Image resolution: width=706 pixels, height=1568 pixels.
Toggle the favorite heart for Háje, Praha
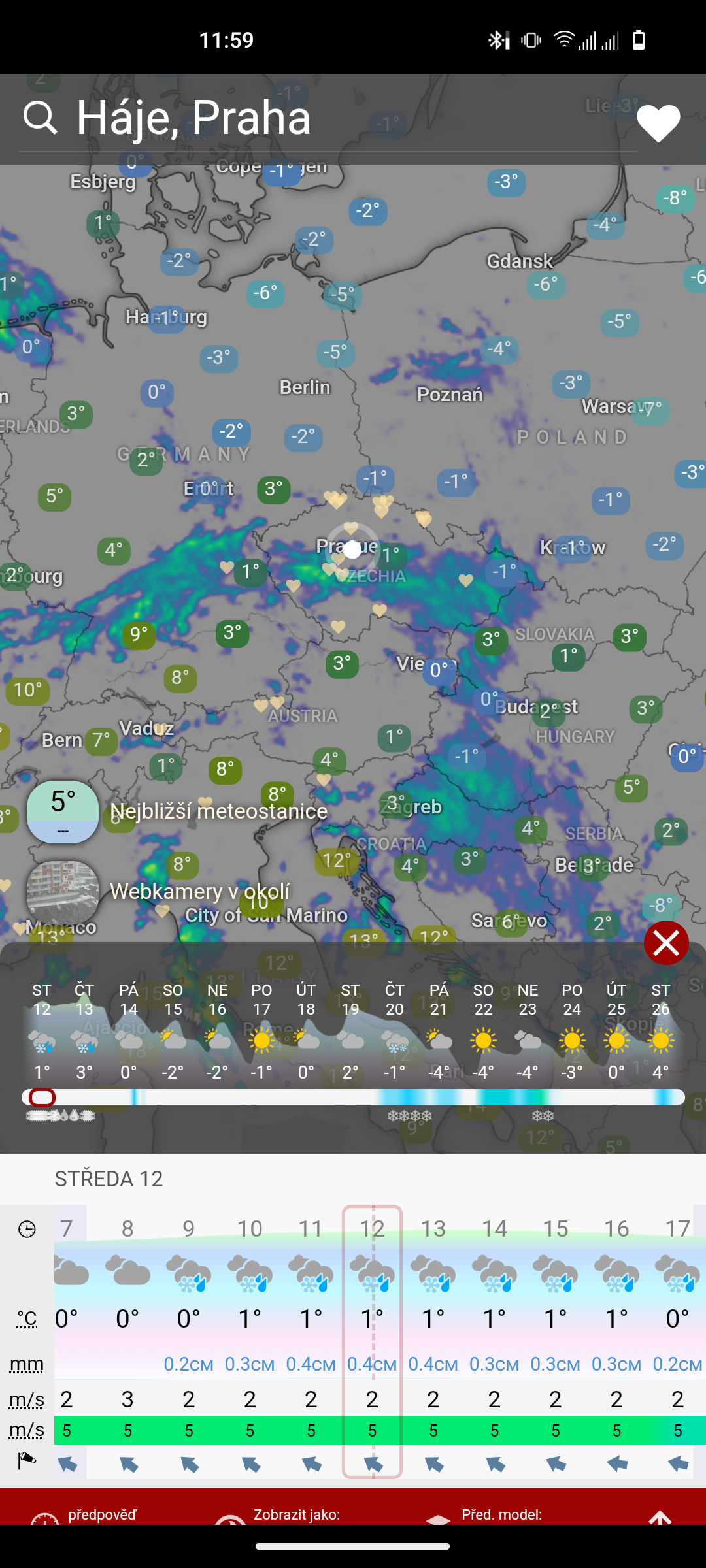click(x=658, y=123)
